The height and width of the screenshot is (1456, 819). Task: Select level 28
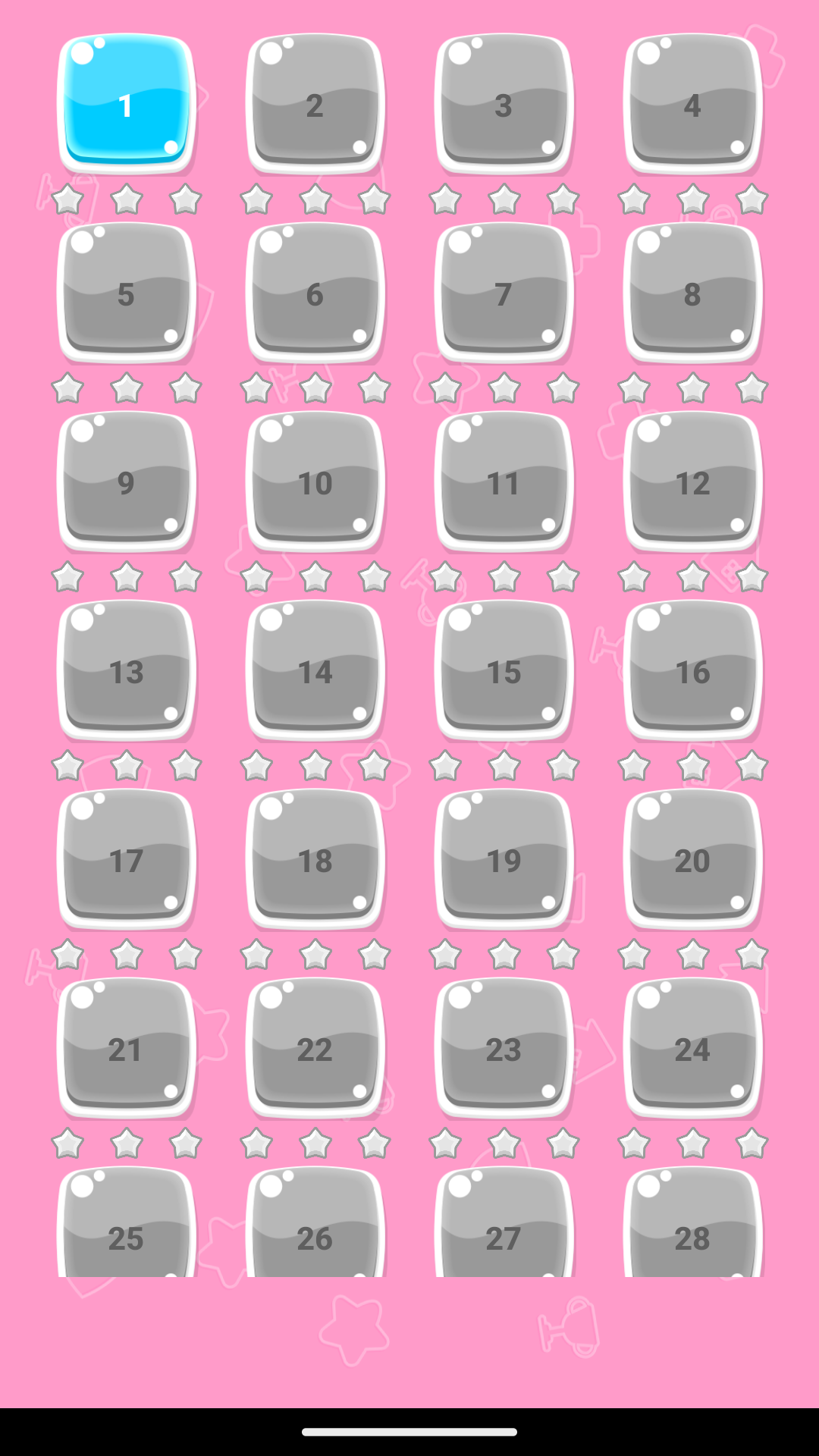point(692,1222)
